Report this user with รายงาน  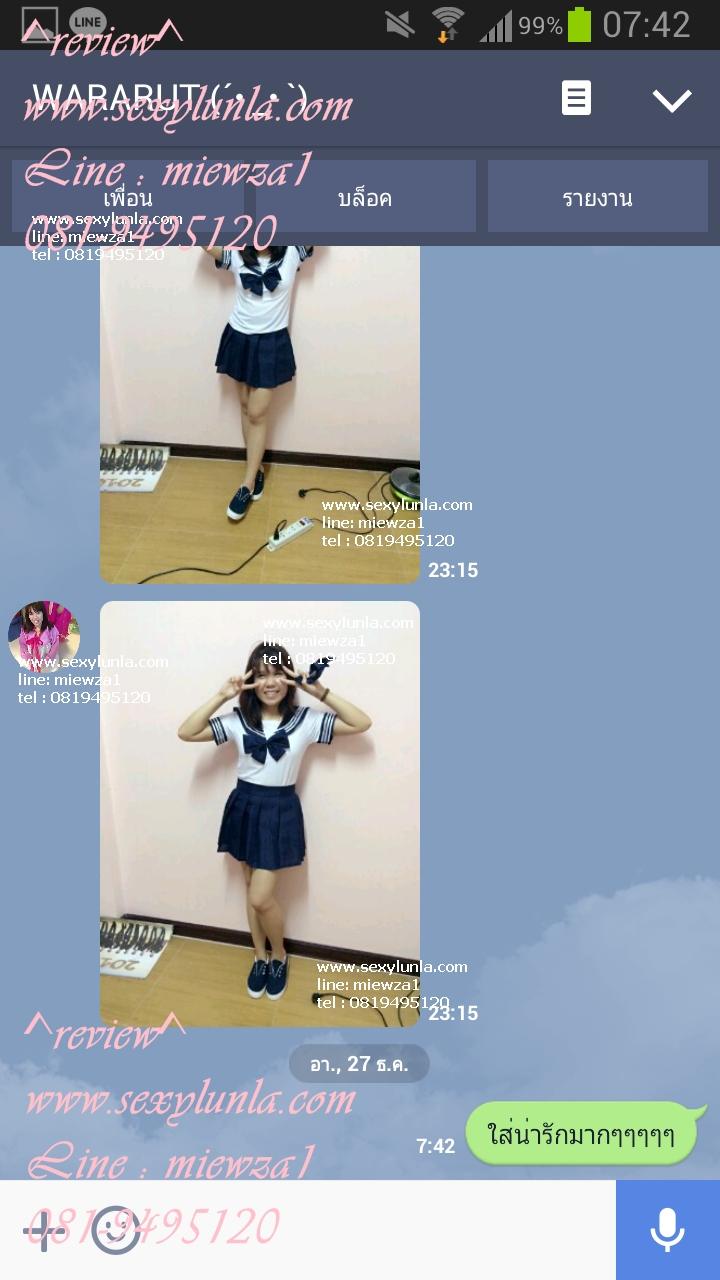[597, 197]
